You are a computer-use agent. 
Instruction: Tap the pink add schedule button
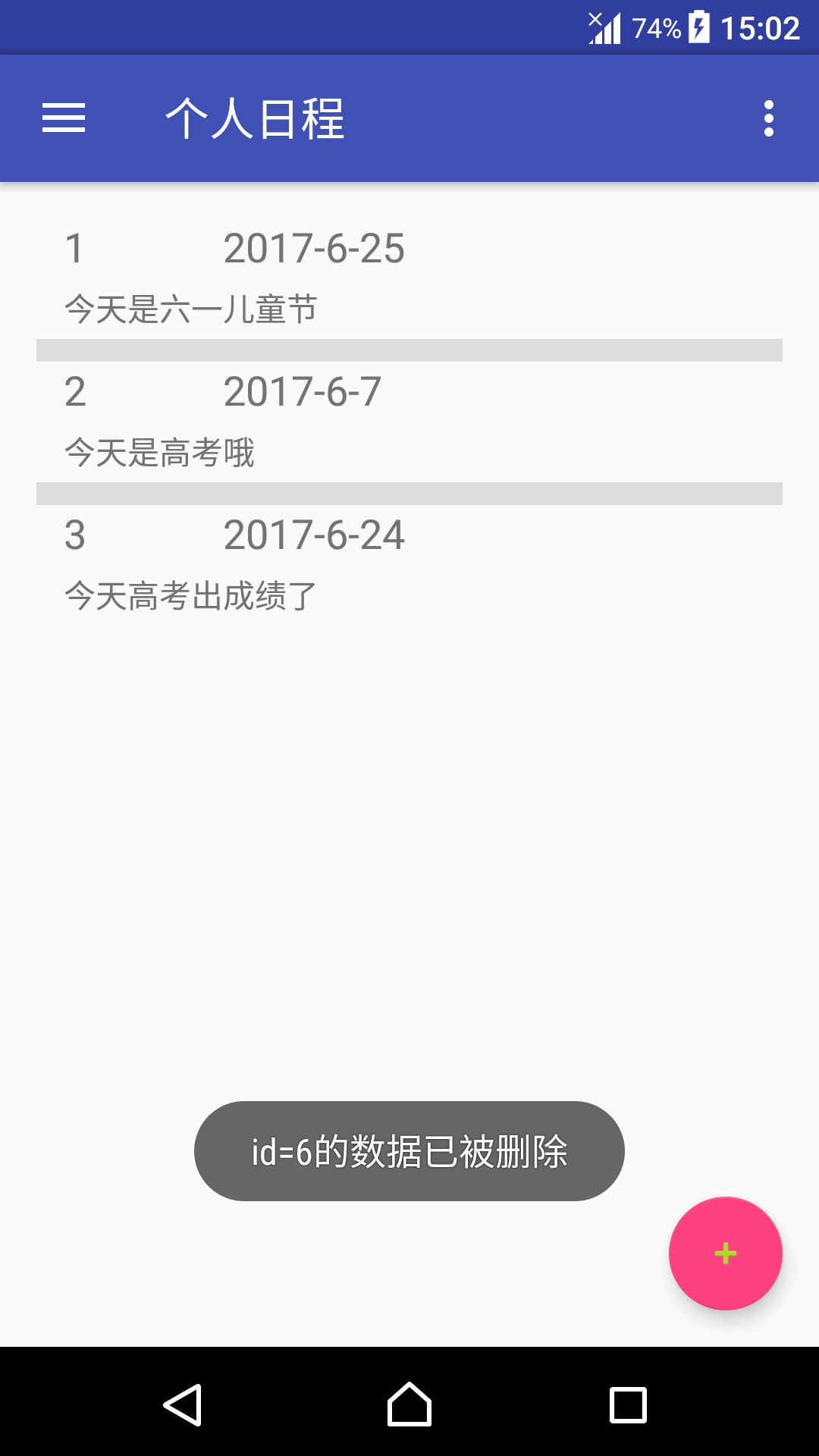725,1254
